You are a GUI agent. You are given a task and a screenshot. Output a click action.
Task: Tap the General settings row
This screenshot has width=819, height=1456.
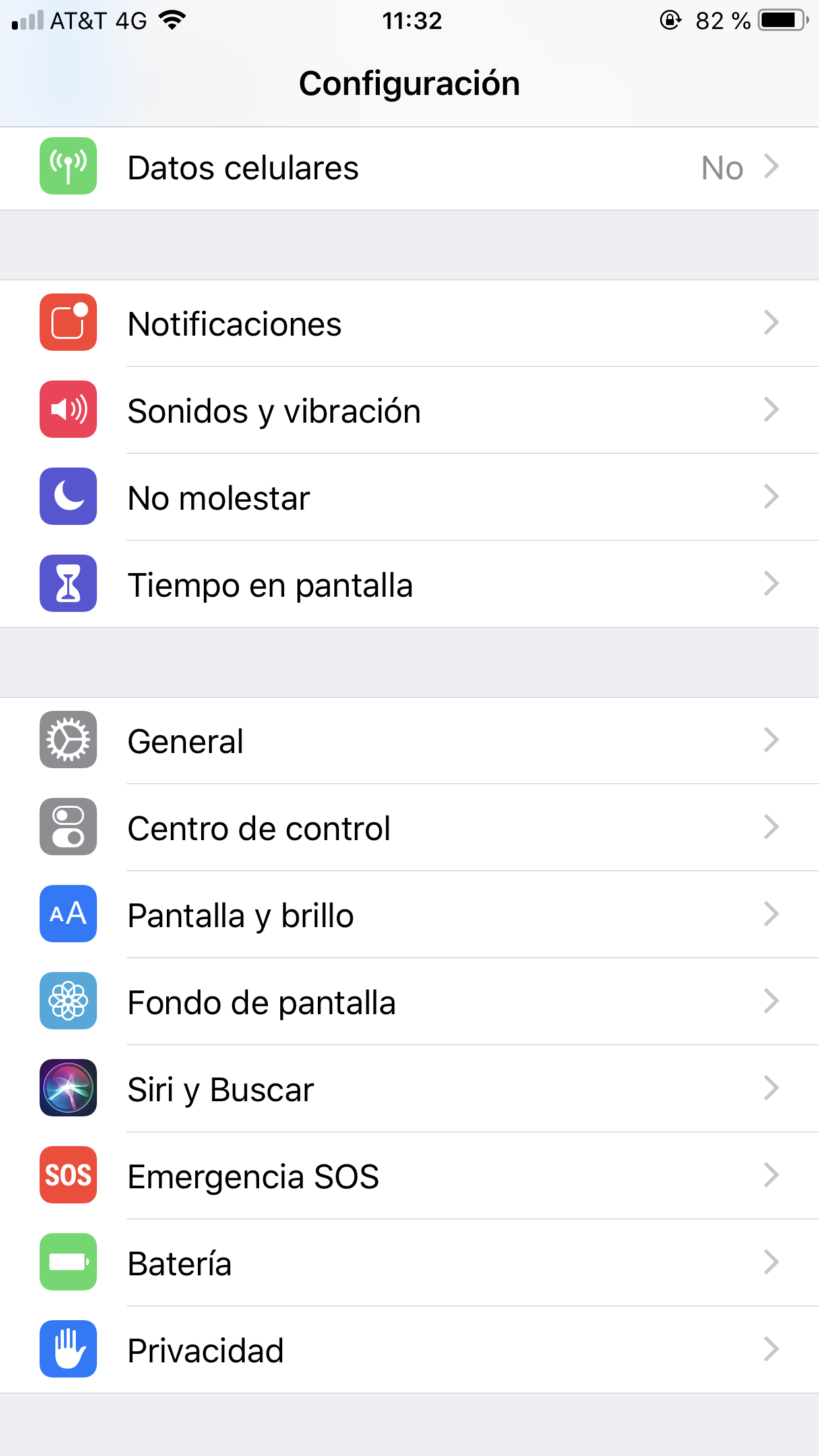click(x=409, y=740)
